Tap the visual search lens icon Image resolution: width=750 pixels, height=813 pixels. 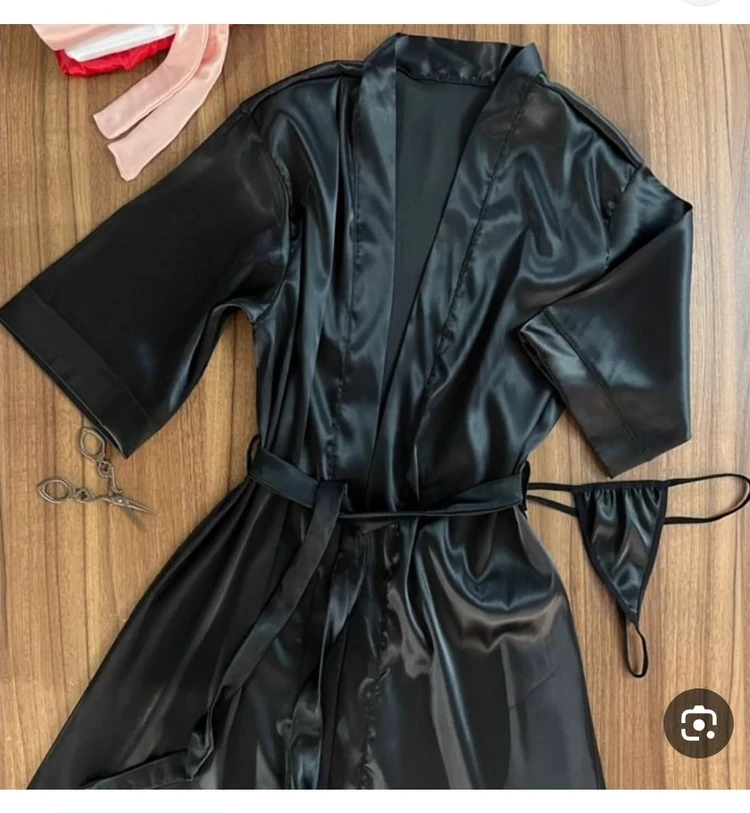[698, 722]
